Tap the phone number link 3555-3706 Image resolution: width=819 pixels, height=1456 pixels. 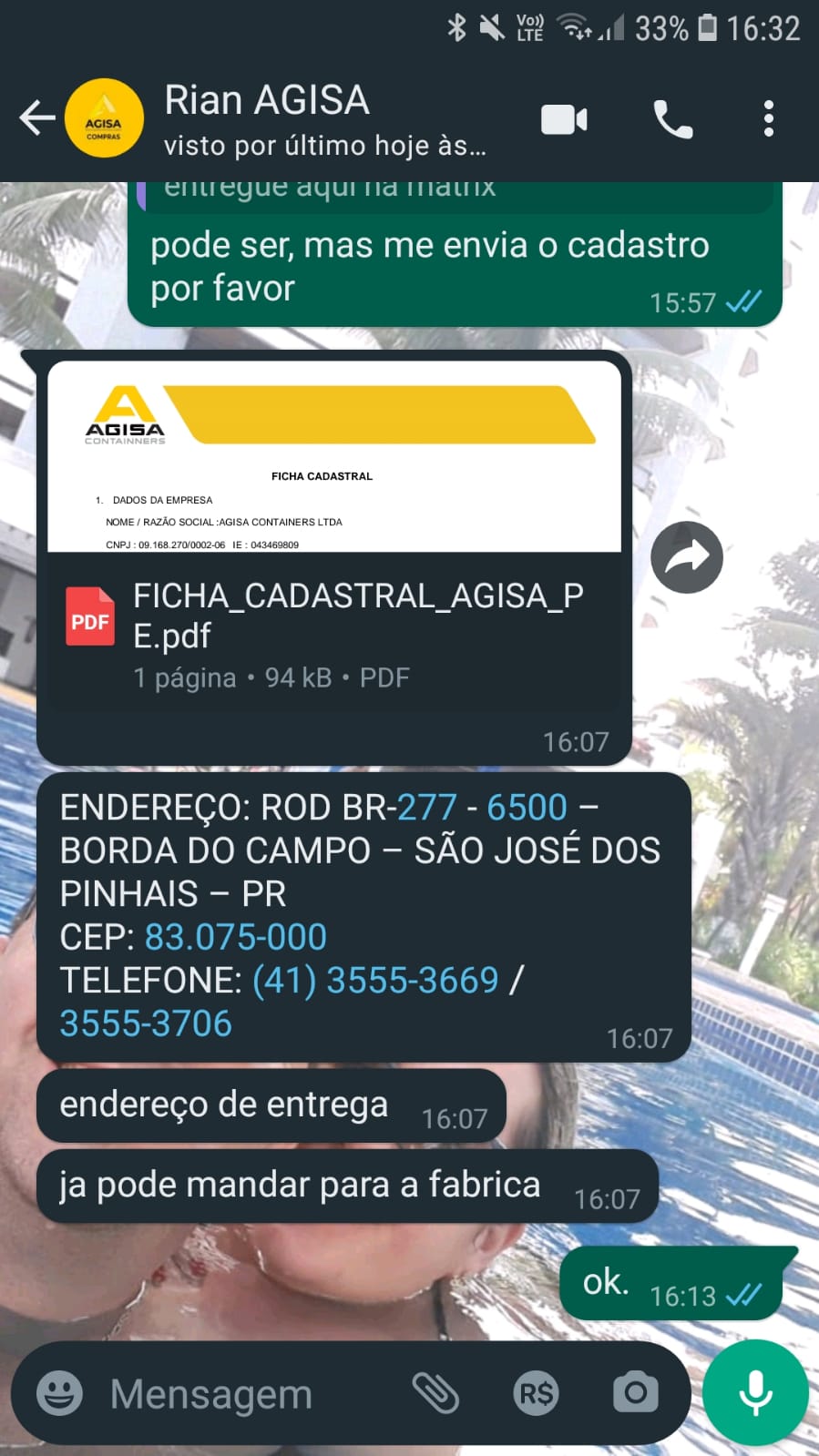(x=146, y=1023)
